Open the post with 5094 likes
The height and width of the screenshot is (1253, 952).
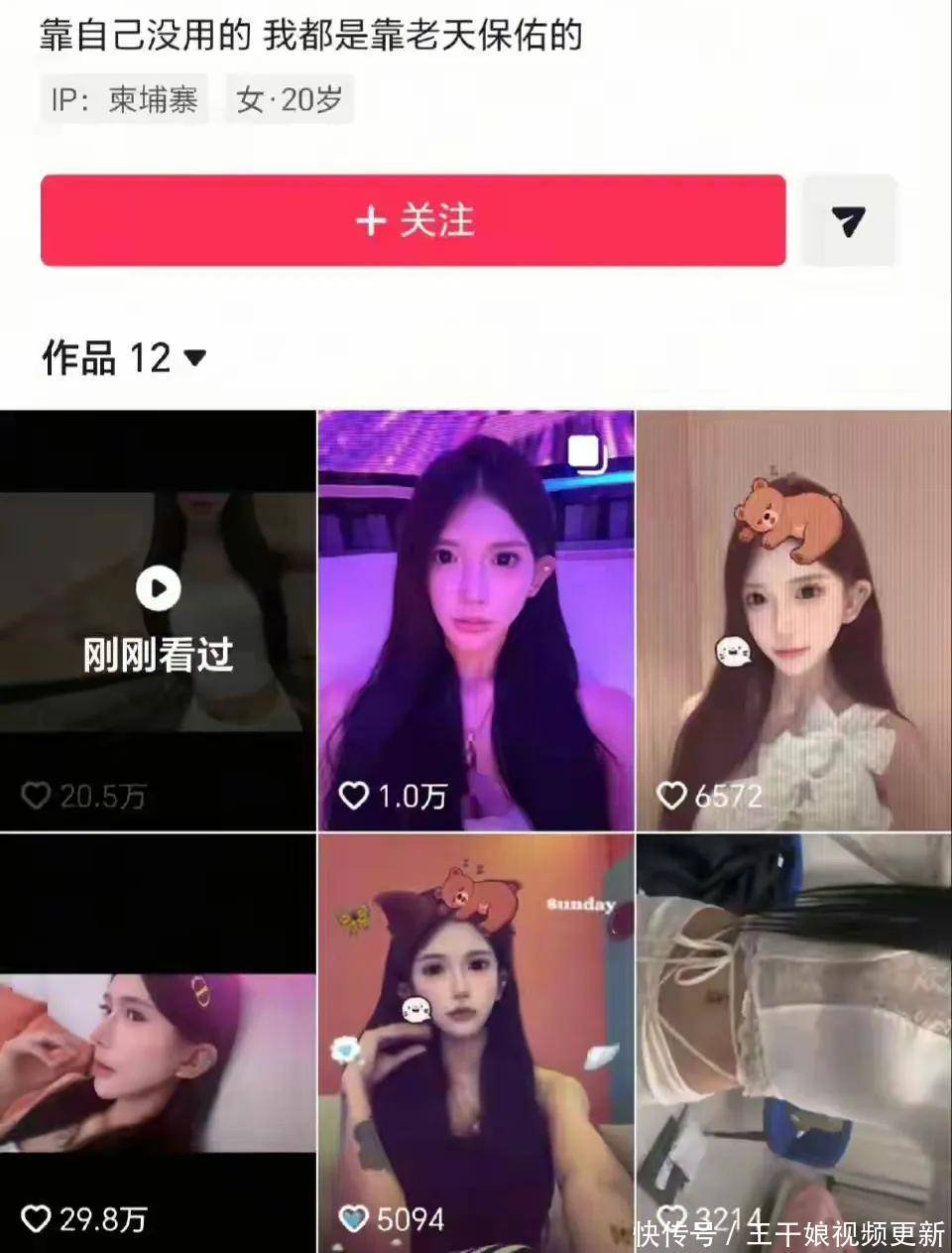(476, 1042)
